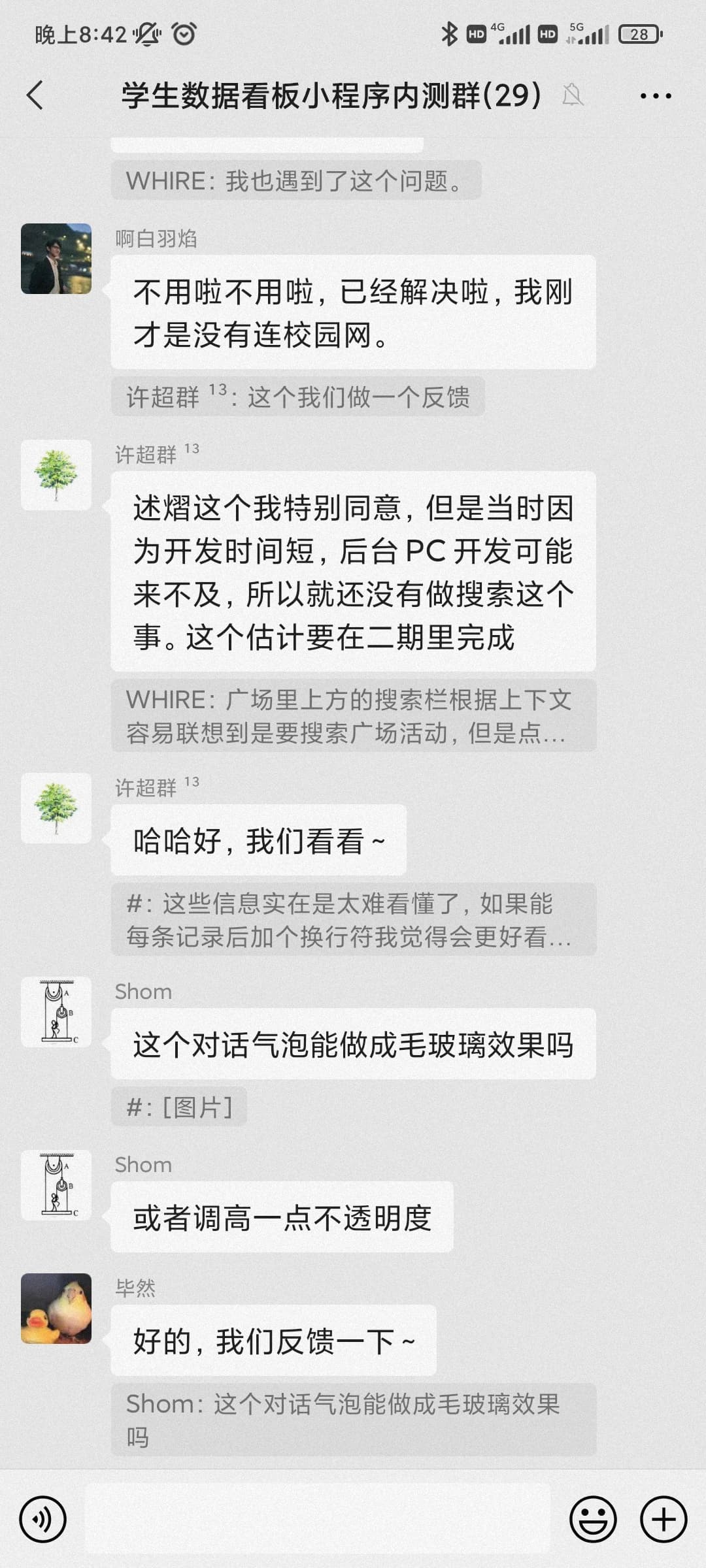Jump to quoted 许超群 message 这个我们做一个反馈

coord(297,397)
